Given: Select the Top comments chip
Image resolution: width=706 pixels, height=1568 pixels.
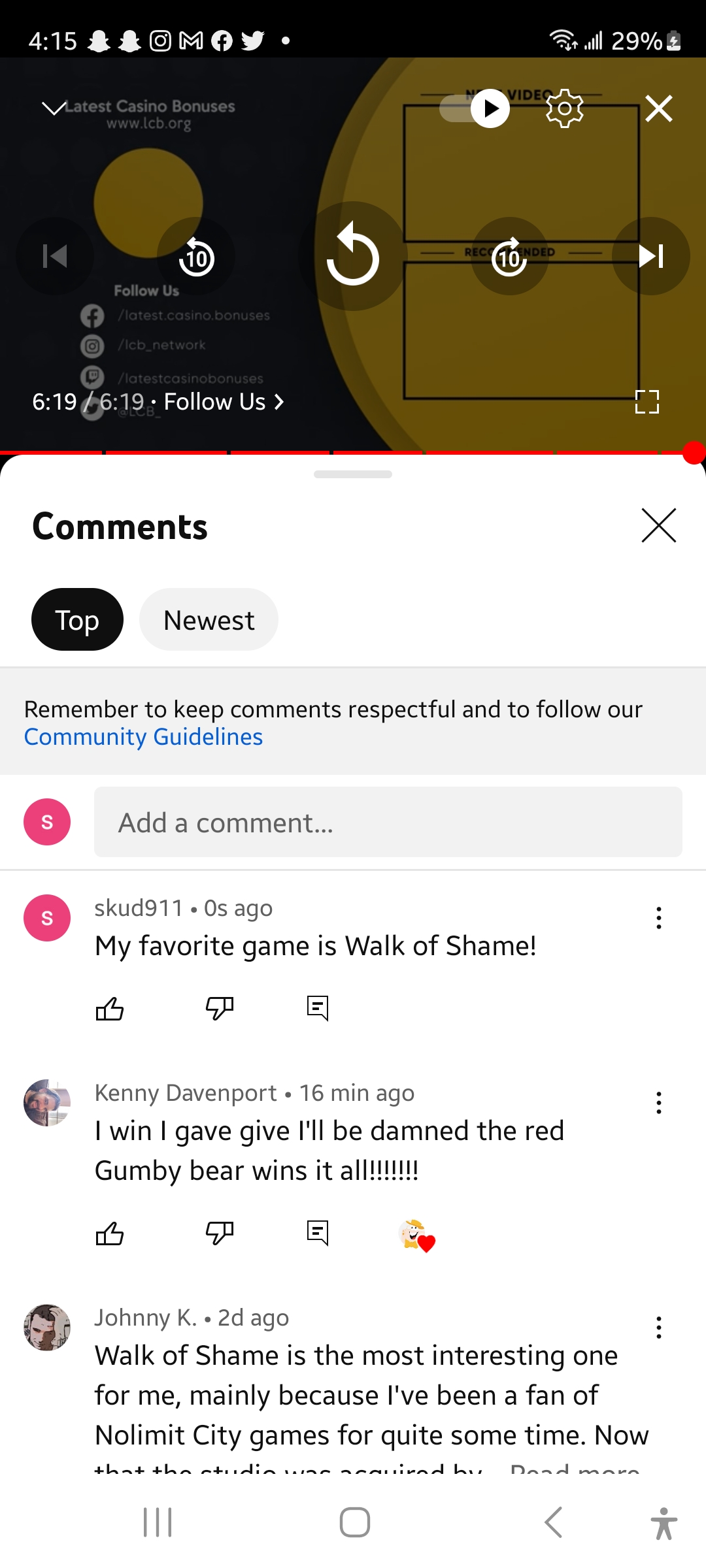Looking at the screenshot, I should pyautogui.click(x=77, y=620).
